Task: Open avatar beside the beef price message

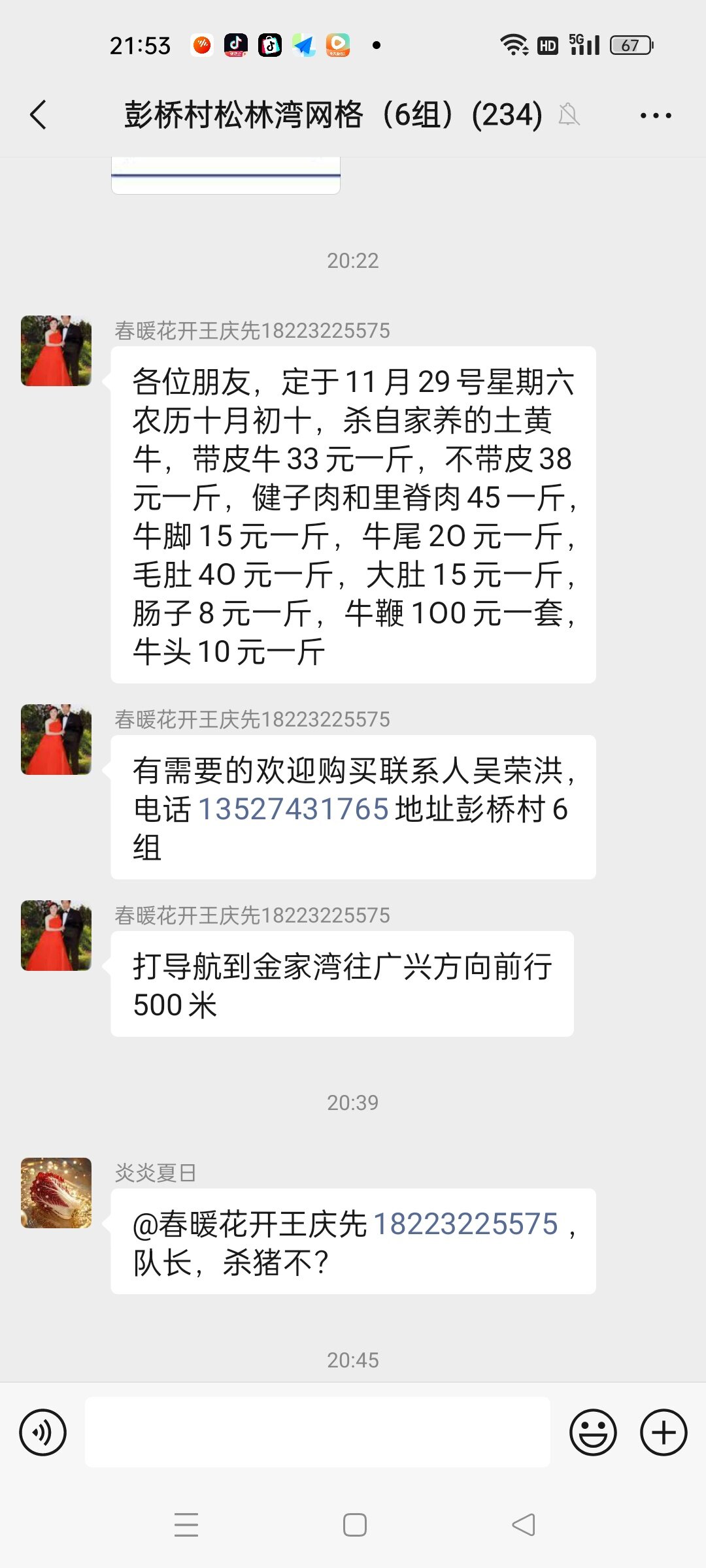Action: pos(56,351)
